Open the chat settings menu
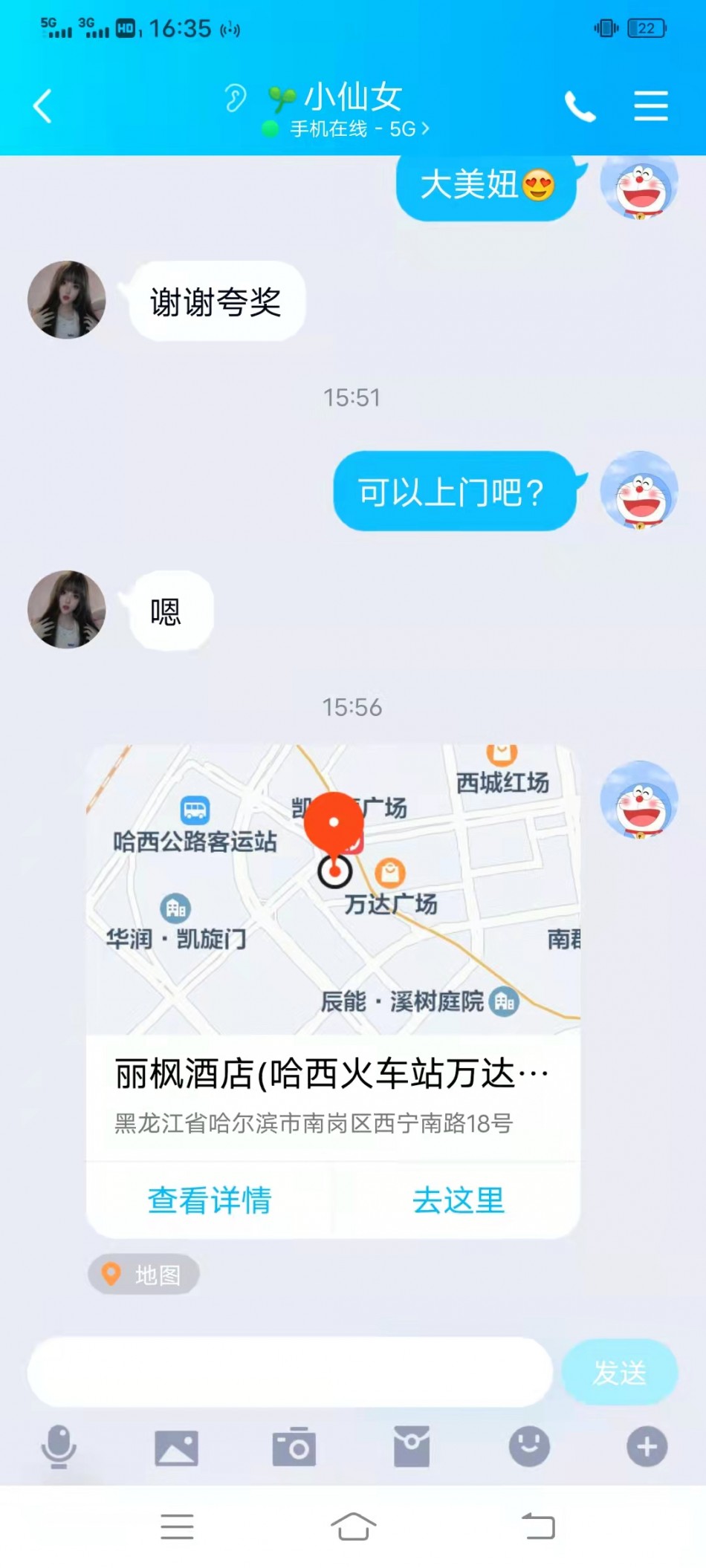Screen dimensions: 706x1568 (x=650, y=106)
